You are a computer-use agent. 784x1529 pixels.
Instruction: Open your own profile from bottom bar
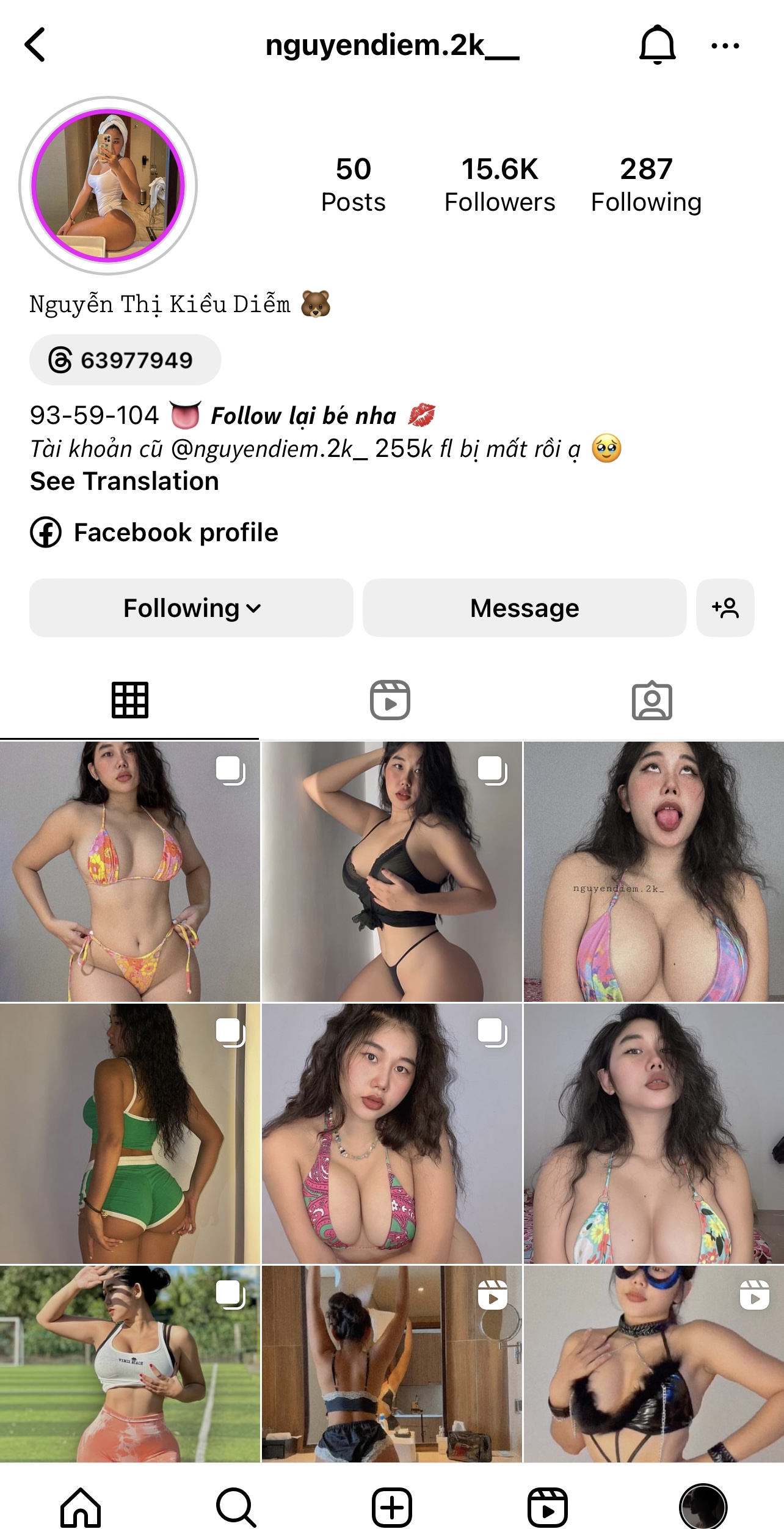703,1507
